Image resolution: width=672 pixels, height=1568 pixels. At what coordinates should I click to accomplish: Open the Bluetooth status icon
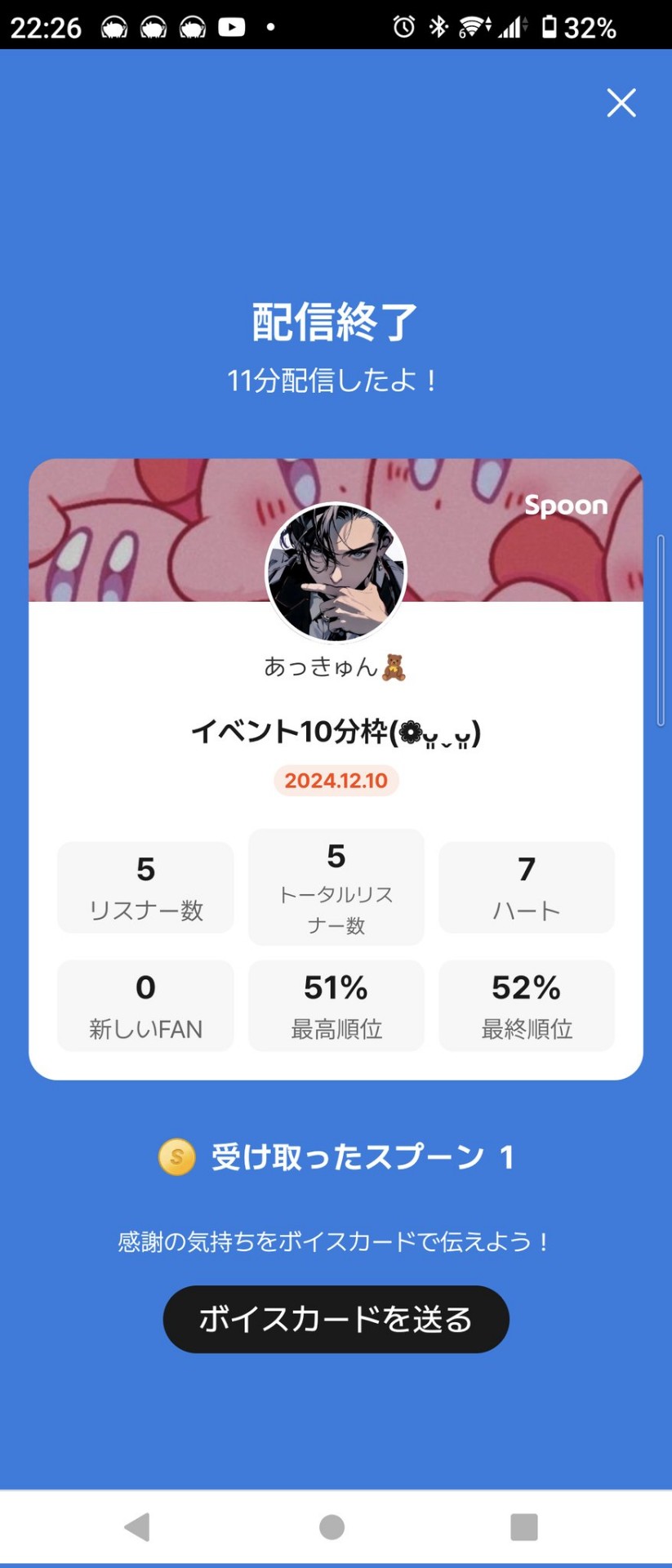point(438,27)
